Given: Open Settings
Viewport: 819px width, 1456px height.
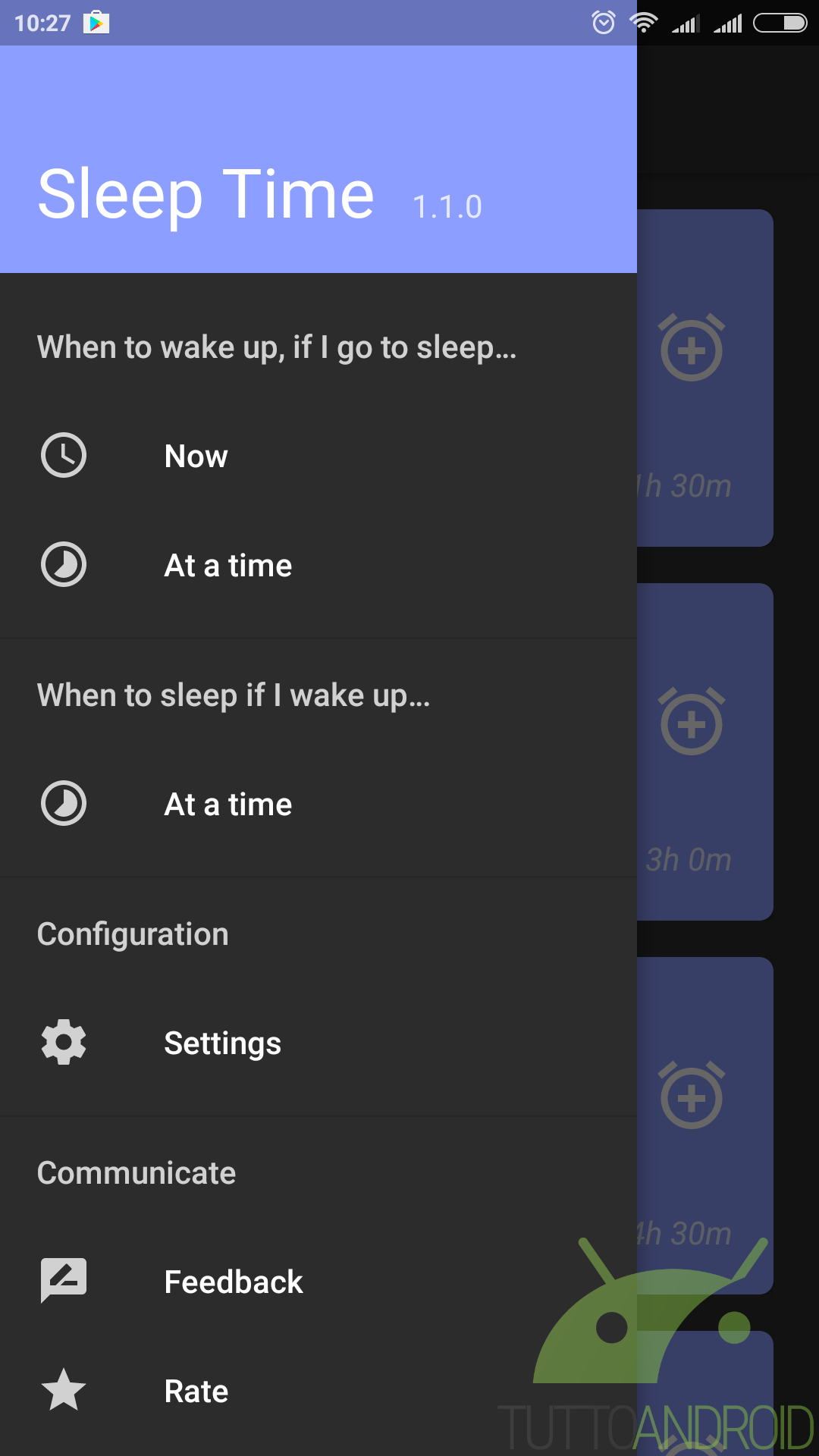Looking at the screenshot, I should (318, 1043).
